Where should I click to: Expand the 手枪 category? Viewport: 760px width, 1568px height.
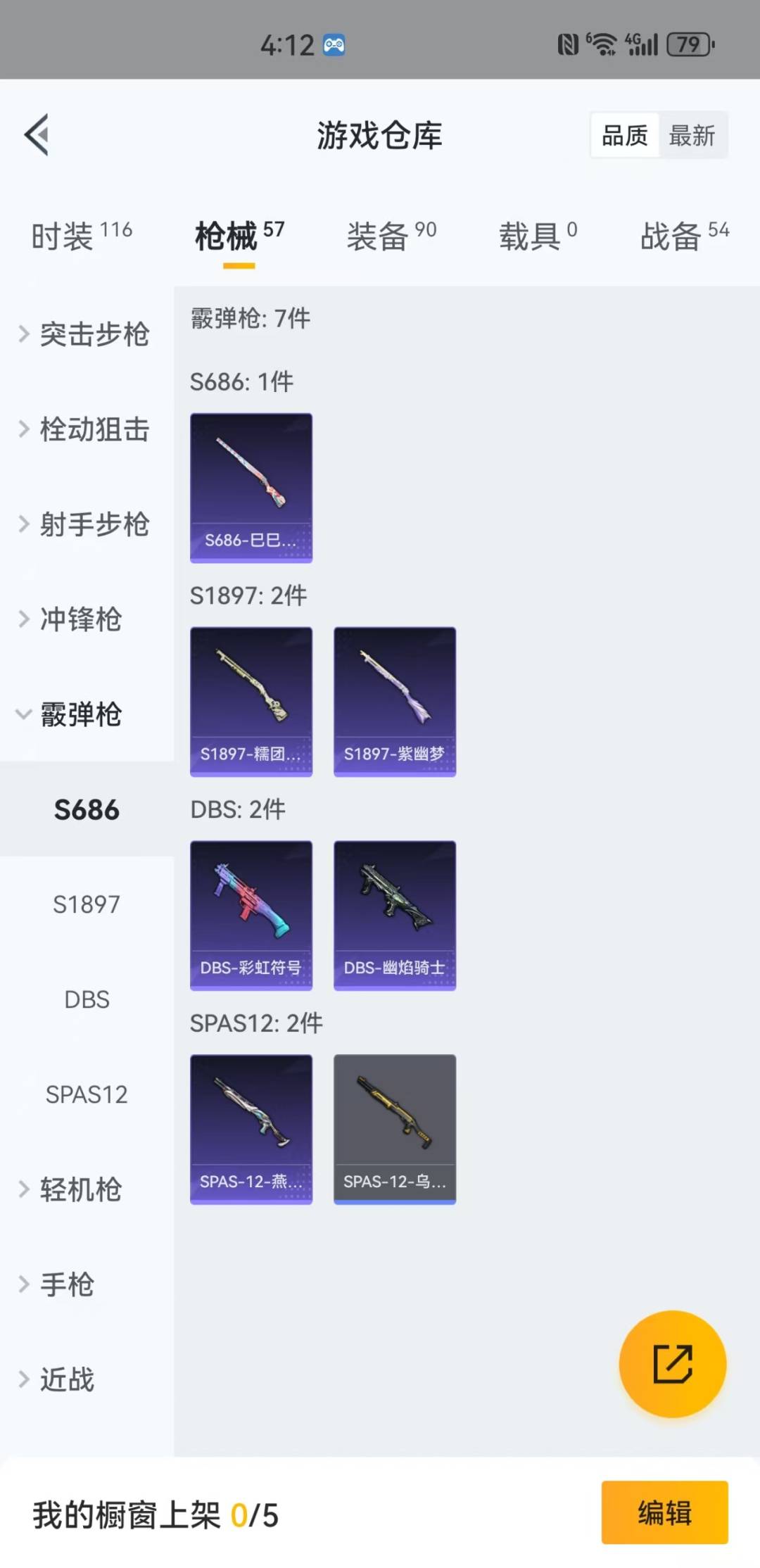67,1284
